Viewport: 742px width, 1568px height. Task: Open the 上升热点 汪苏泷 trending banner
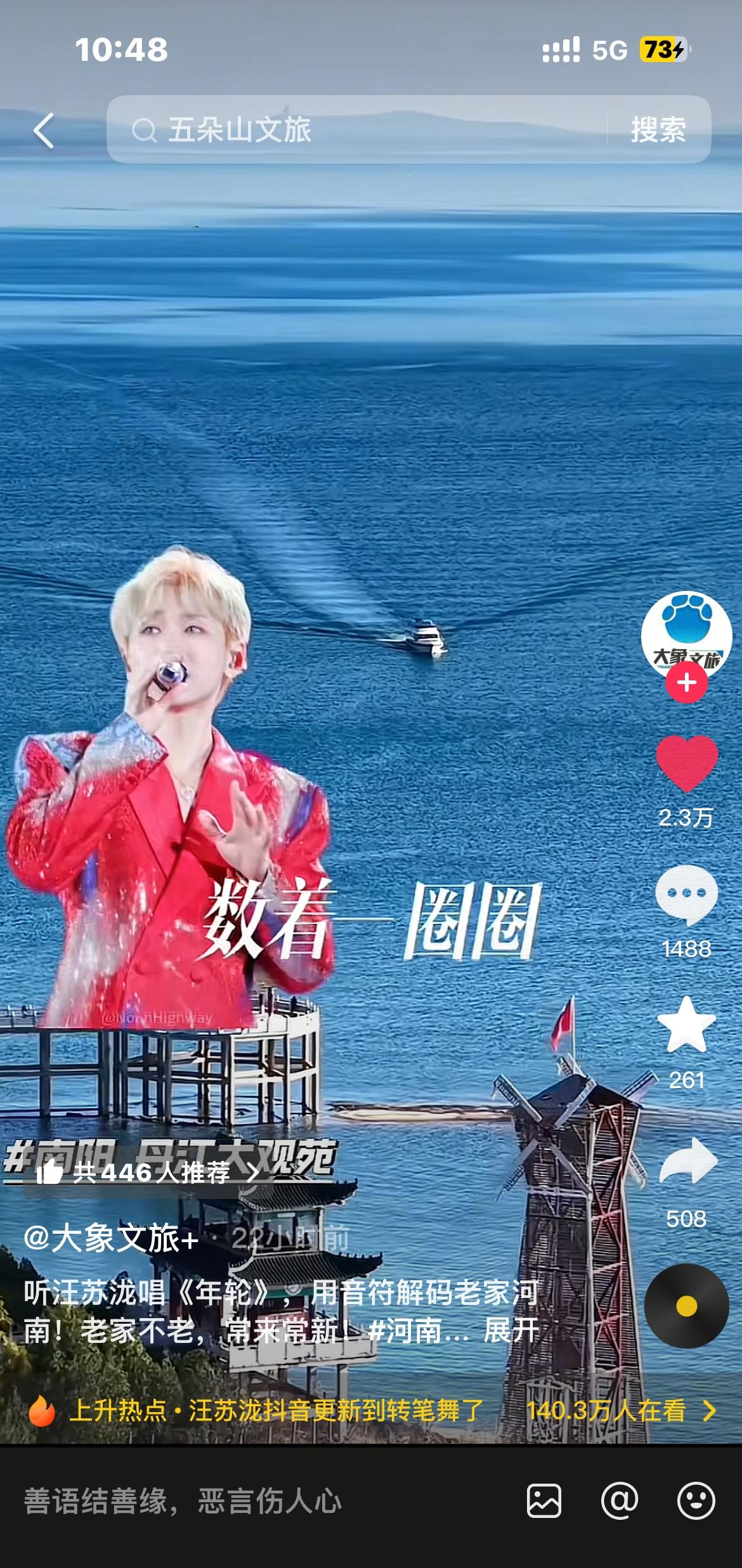pyautogui.click(x=371, y=1411)
